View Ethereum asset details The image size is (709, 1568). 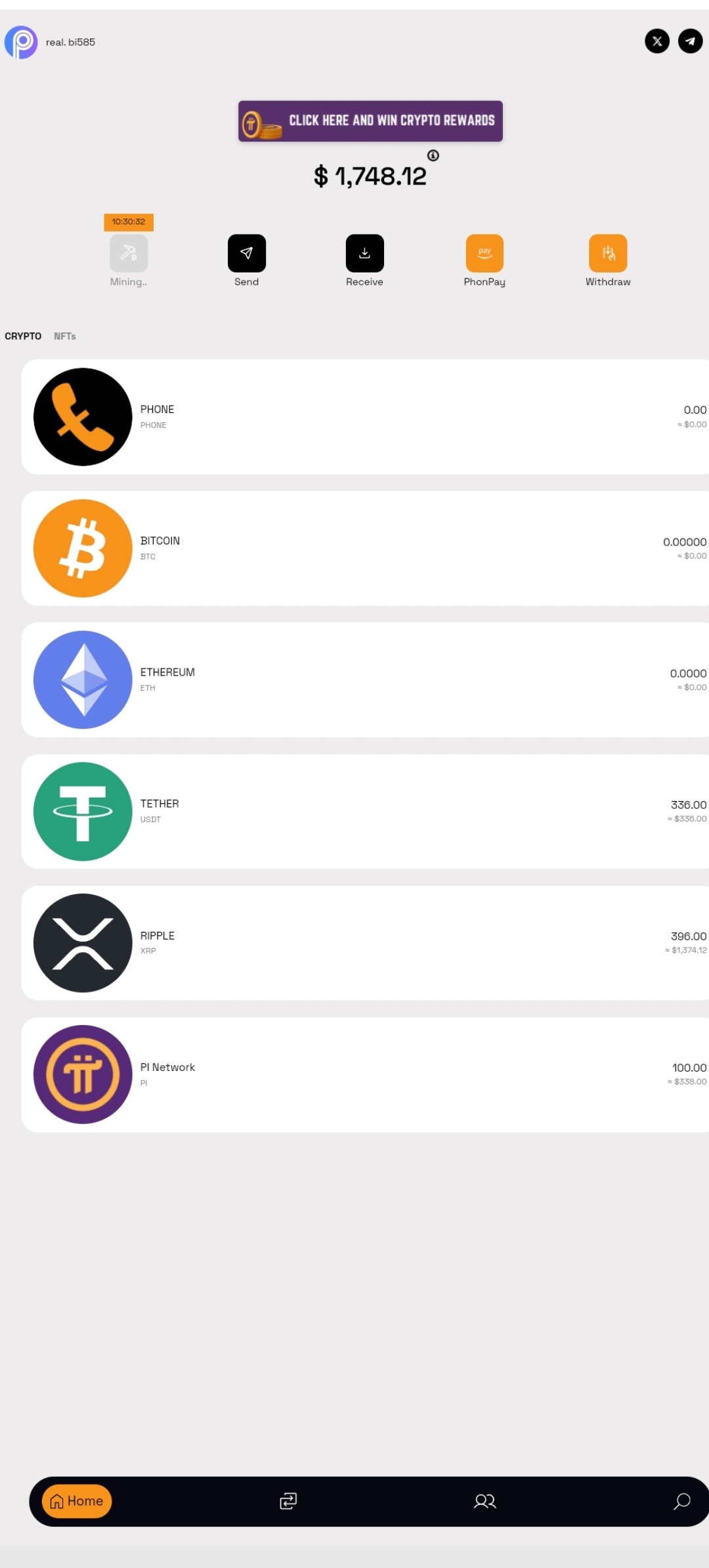coord(365,680)
